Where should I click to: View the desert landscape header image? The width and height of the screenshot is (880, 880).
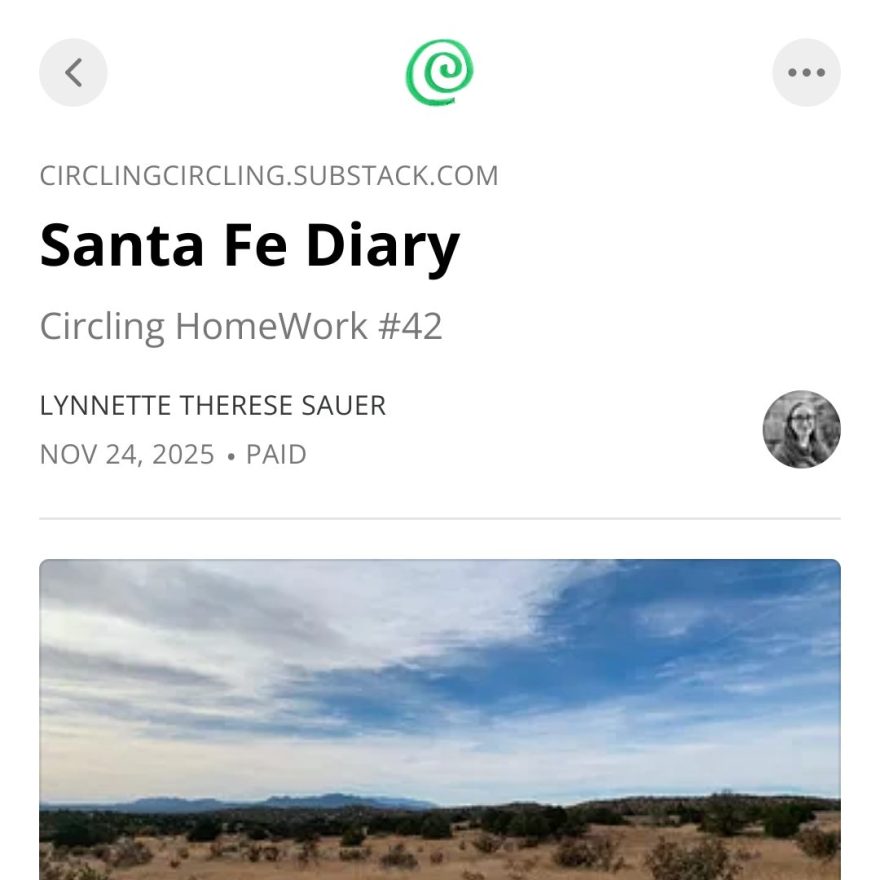(x=440, y=719)
